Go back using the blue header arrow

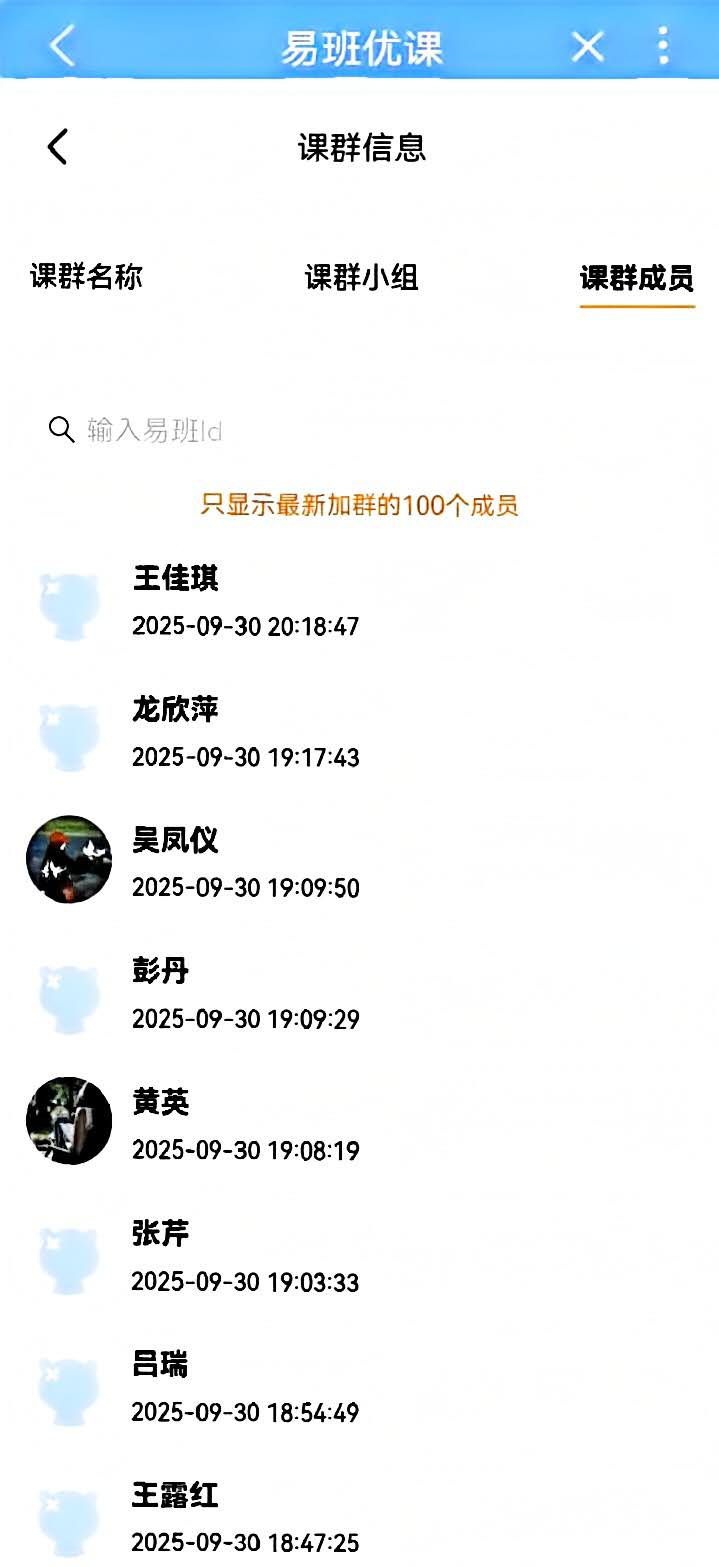click(62, 46)
